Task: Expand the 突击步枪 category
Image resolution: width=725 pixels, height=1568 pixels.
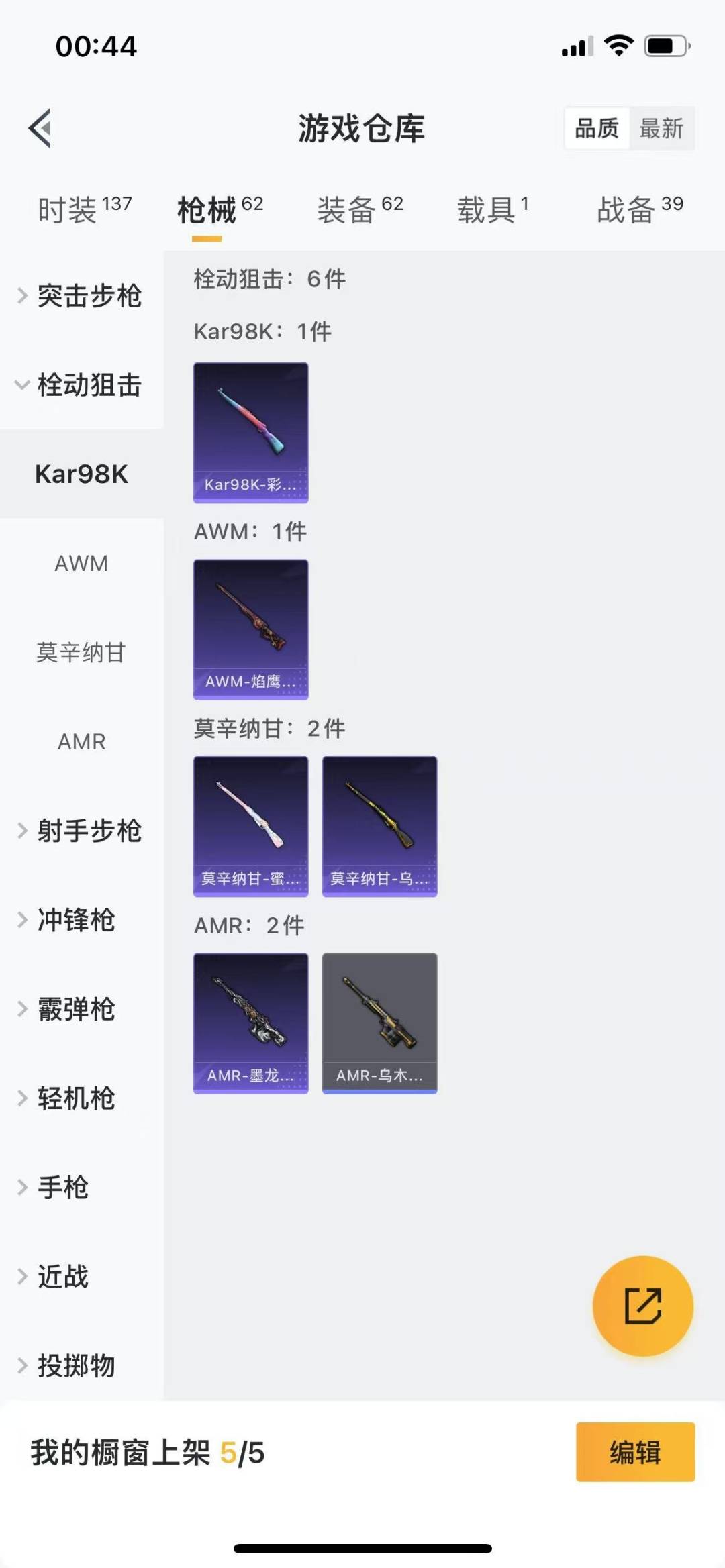Action: (81, 295)
